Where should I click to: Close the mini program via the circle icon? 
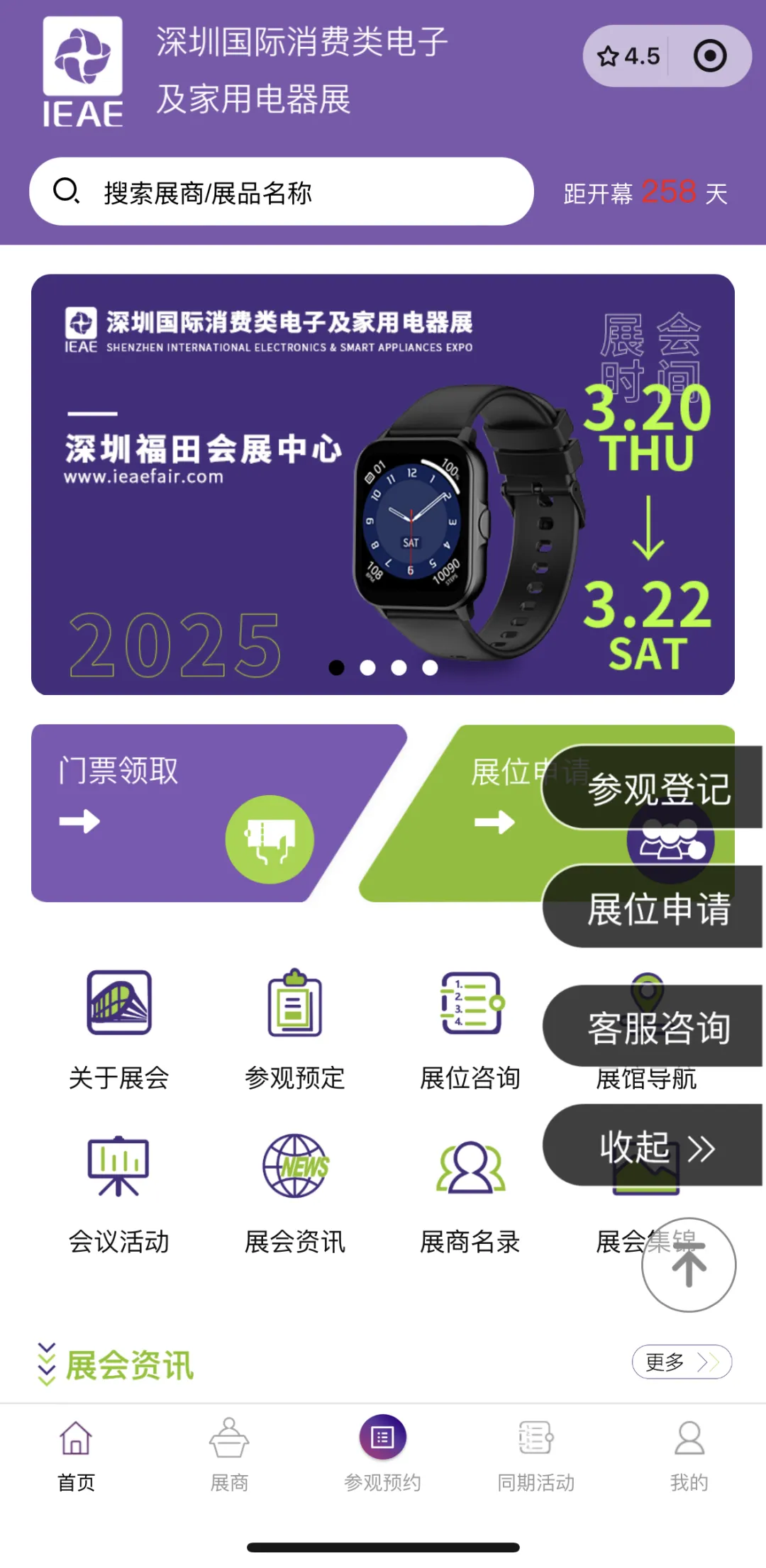(x=710, y=56)
